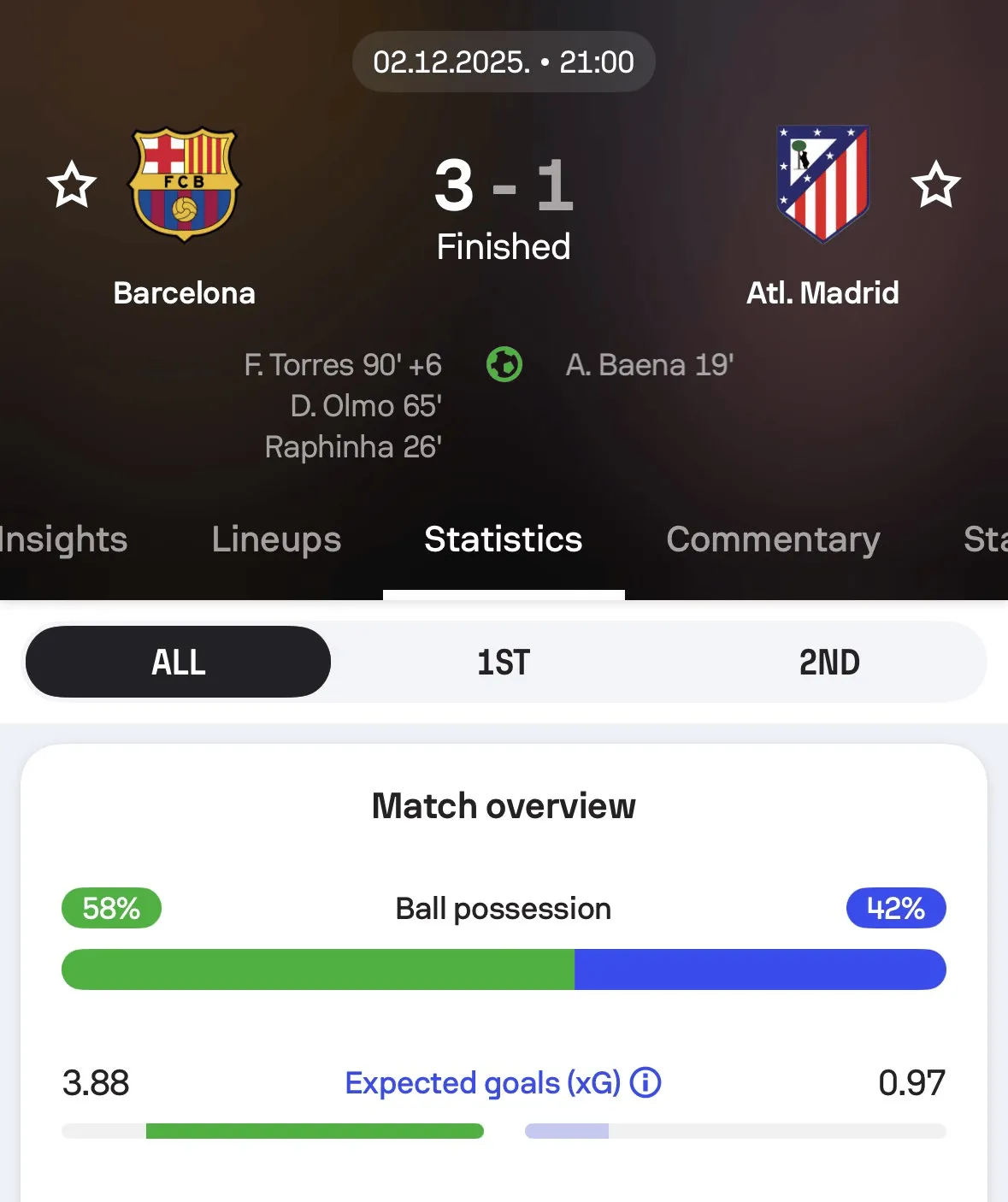
Task: Switch to the Insights tab
Action: (63, 539)
